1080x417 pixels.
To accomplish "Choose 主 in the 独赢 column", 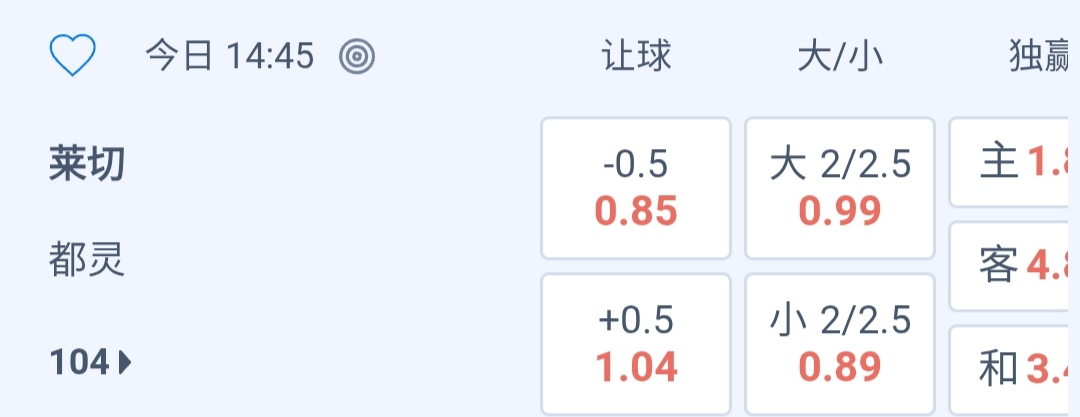I will coord(1014,162).
